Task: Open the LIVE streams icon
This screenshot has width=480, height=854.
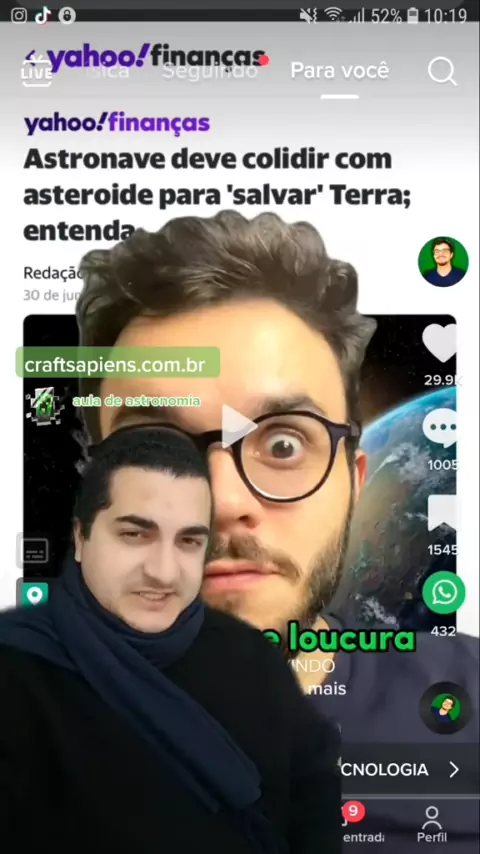Action: click(x=37, y=71)
